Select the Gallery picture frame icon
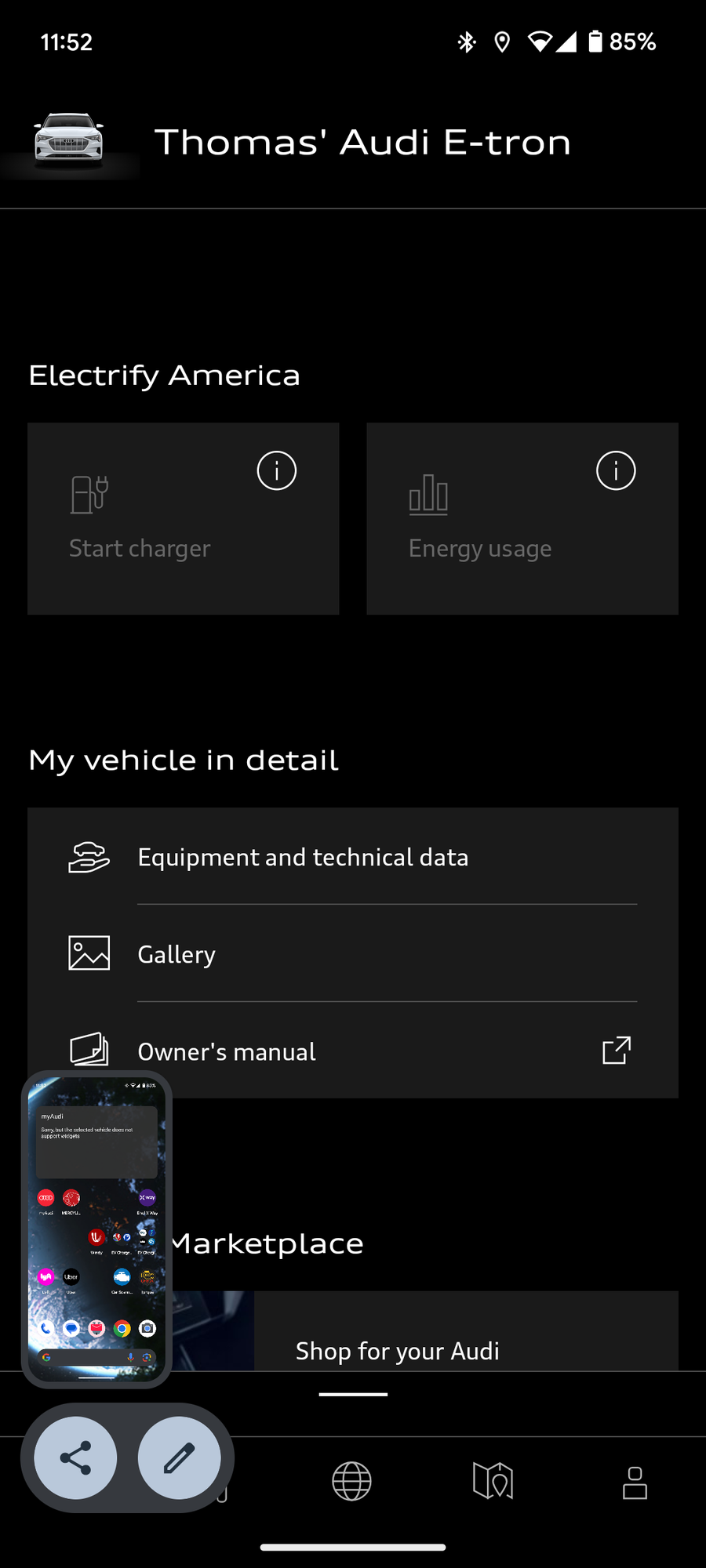Image resolution: width=706 pixels, height=1568 pixels. click(x=89, y=953)
